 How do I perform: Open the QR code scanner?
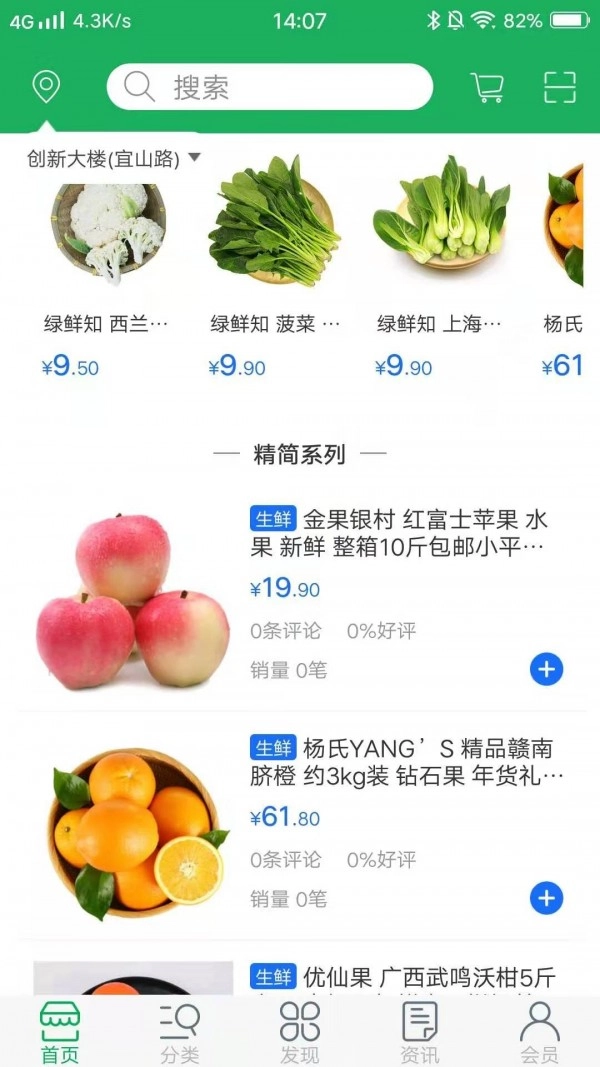point(560,87)
